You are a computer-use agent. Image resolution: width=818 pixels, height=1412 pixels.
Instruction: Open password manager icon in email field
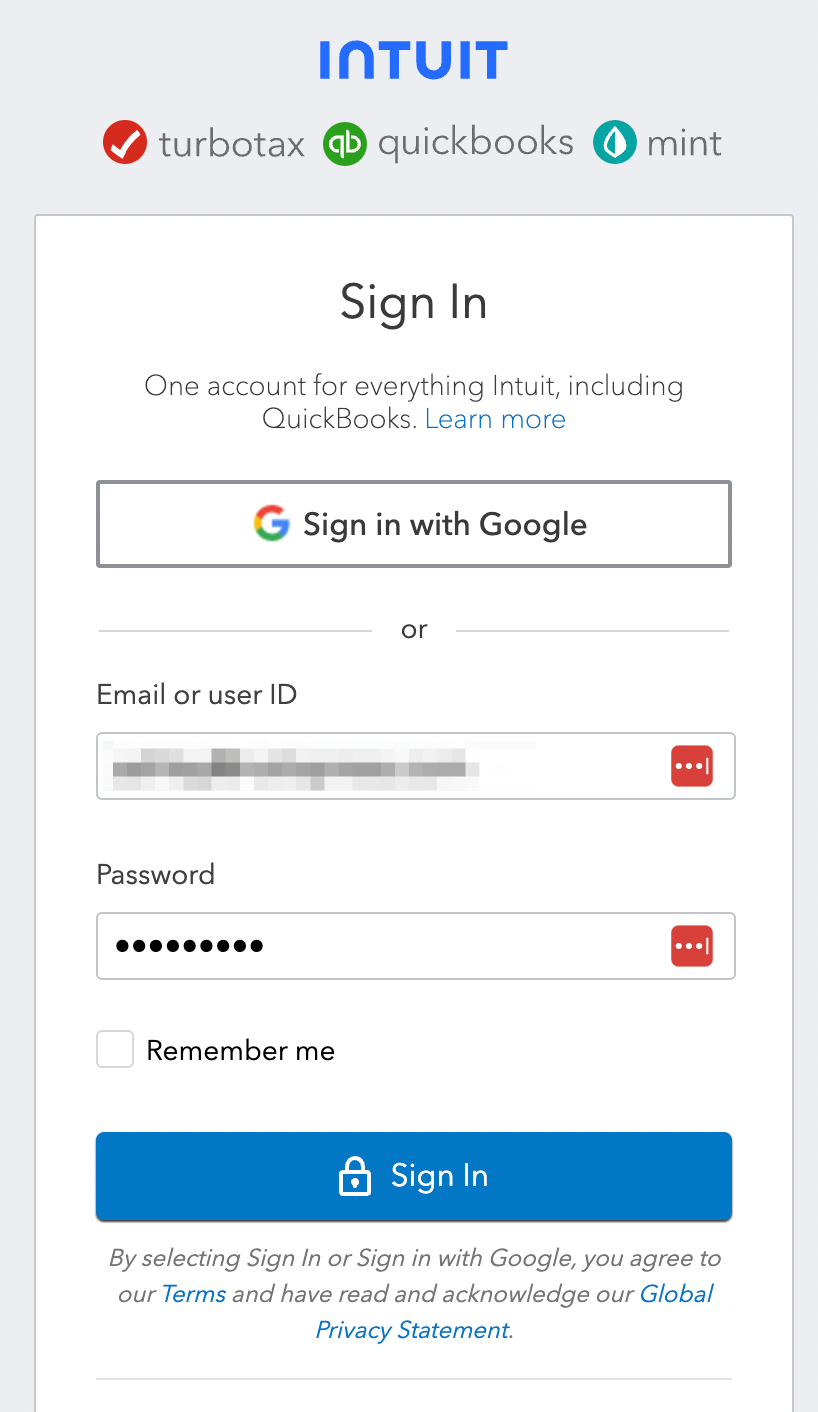(692, 767)
